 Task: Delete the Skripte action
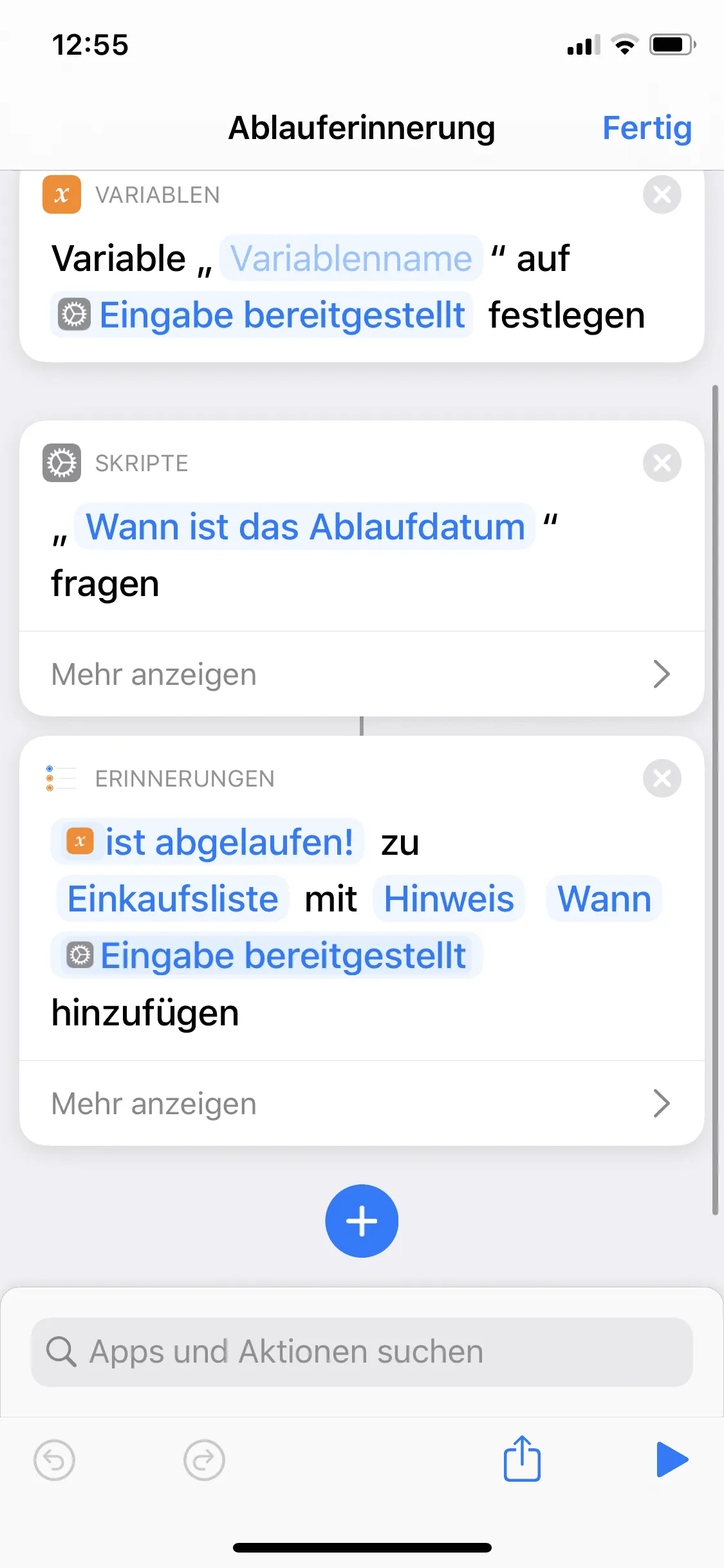click(662, 463)
